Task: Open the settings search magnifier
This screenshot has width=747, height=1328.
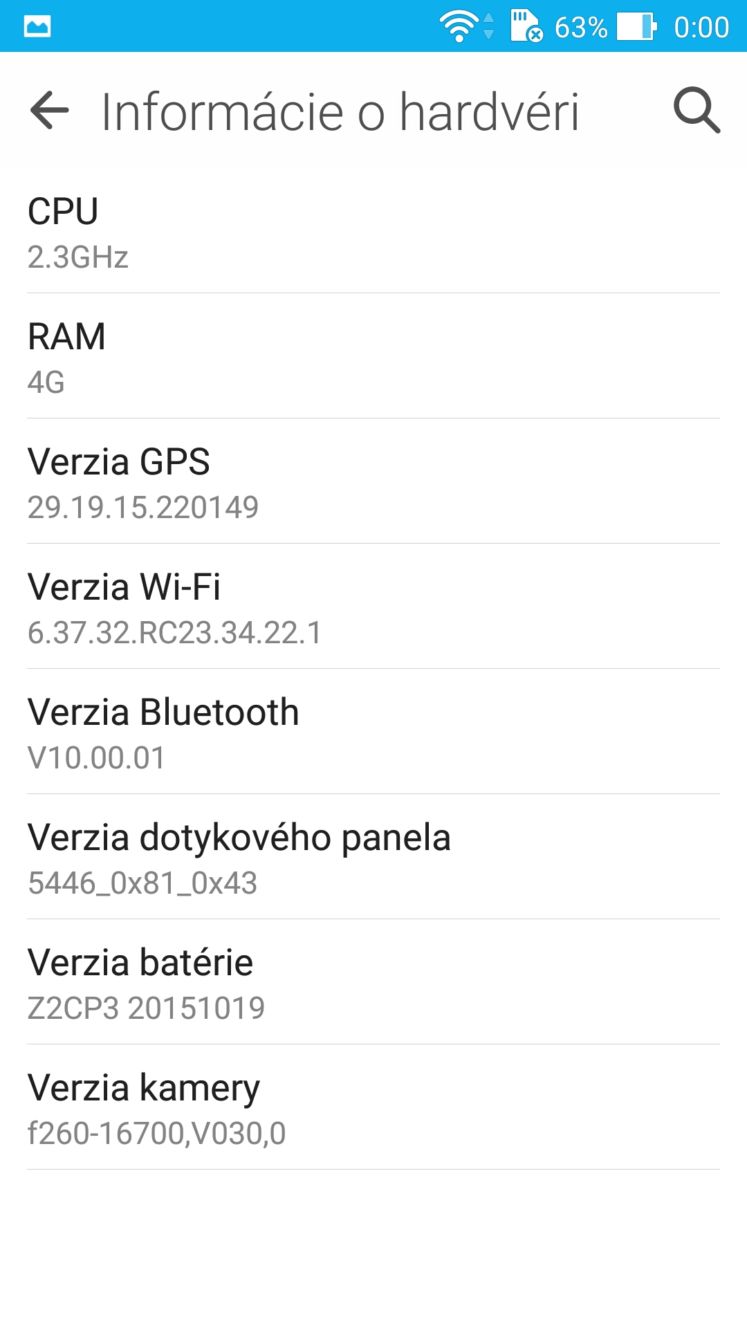Action: pos(696,111)
